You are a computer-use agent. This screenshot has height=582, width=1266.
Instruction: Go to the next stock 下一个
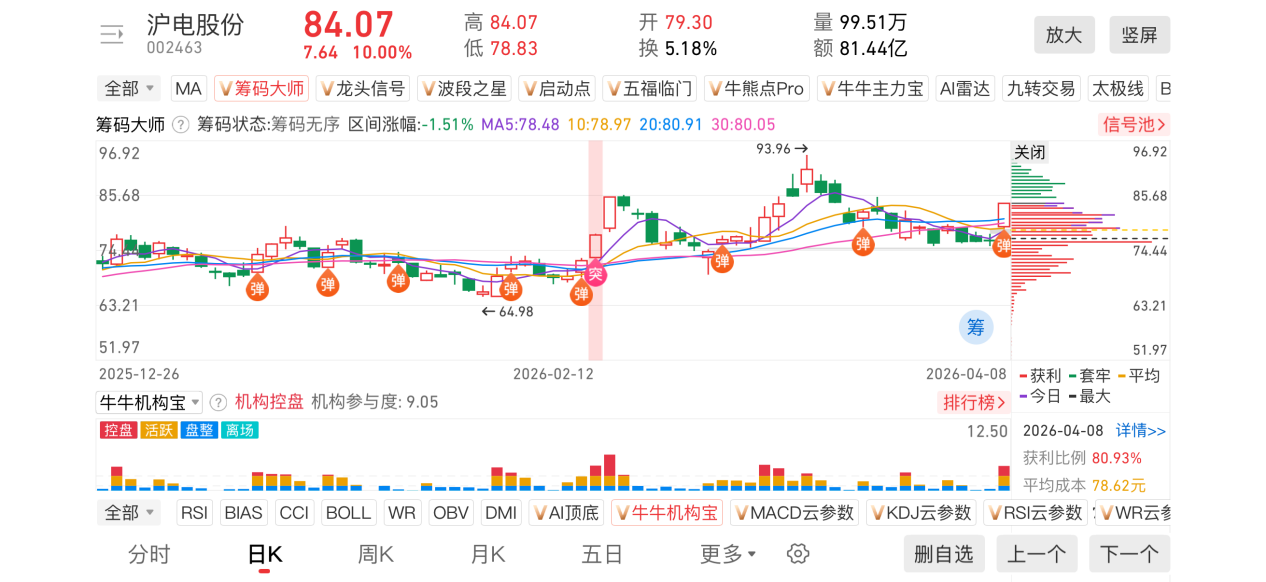click(x=1129, y=554)
